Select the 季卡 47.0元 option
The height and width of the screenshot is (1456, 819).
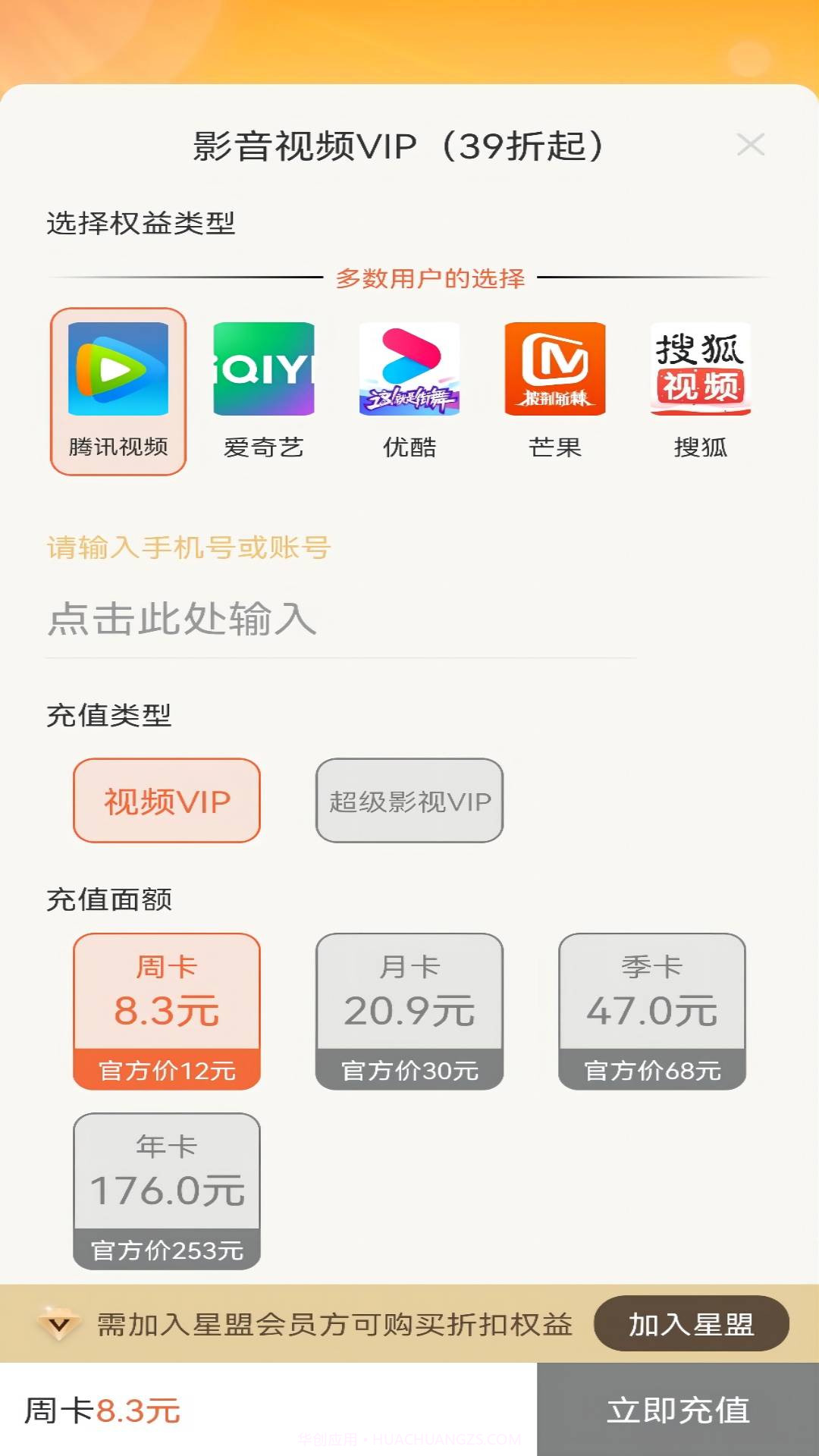pyautogui.click(x=652, y=1009)
